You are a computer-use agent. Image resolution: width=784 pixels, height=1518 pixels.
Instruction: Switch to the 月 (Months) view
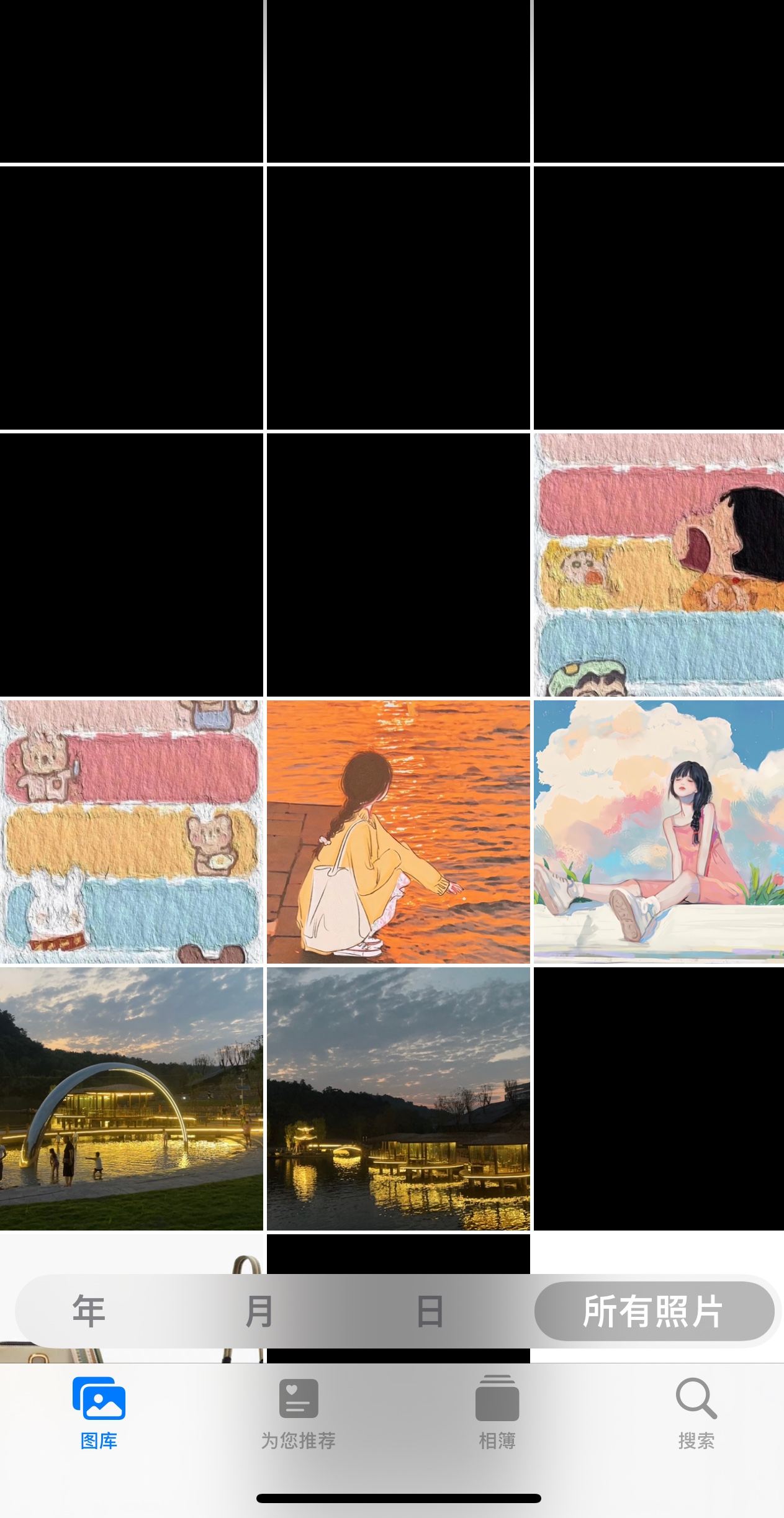[259, 1311]
